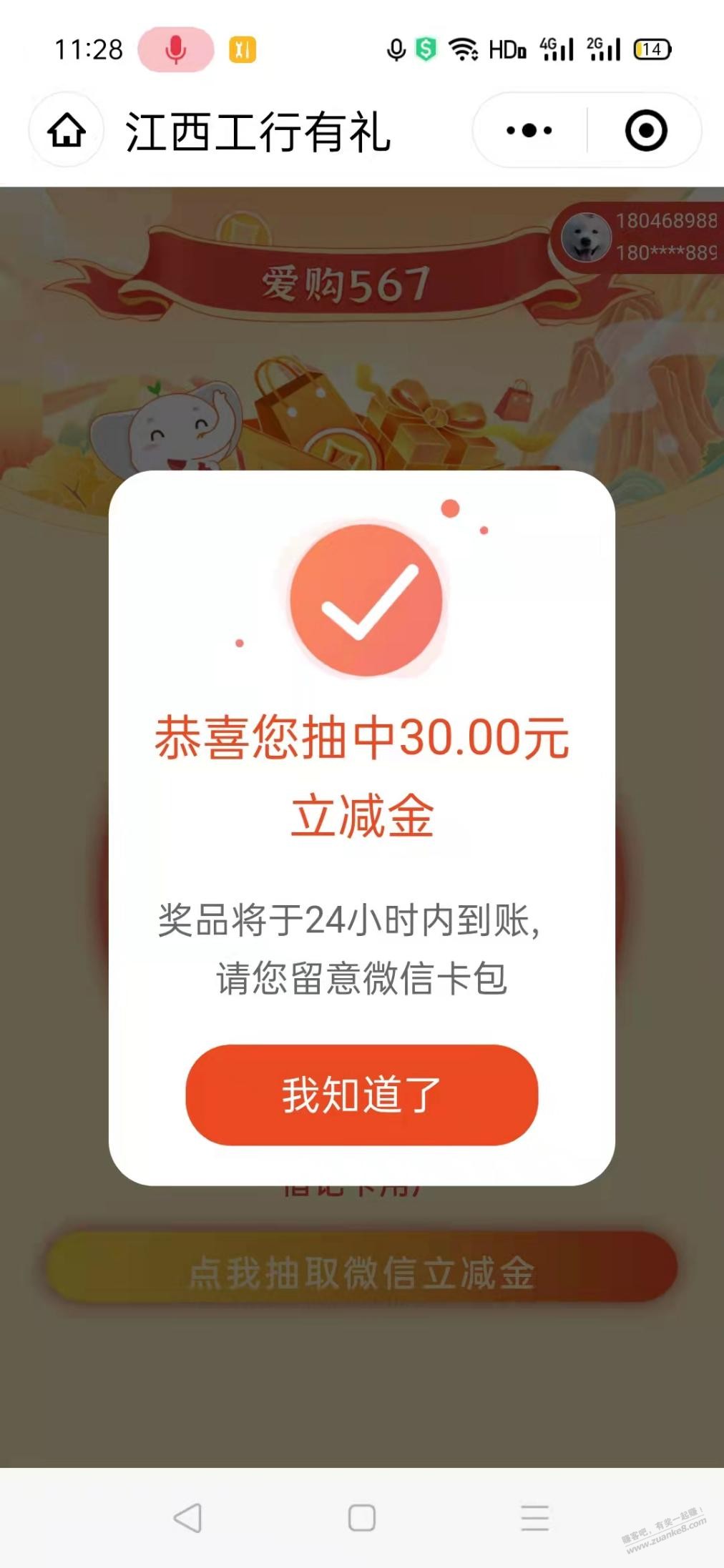Click the battery indicator showing 14
The image size is (724, 1568).
tap(650, 49)
